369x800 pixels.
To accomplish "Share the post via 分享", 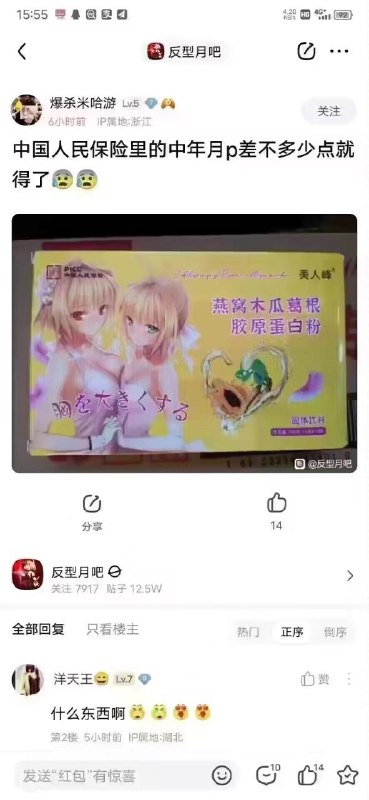I will coord(92,512).
